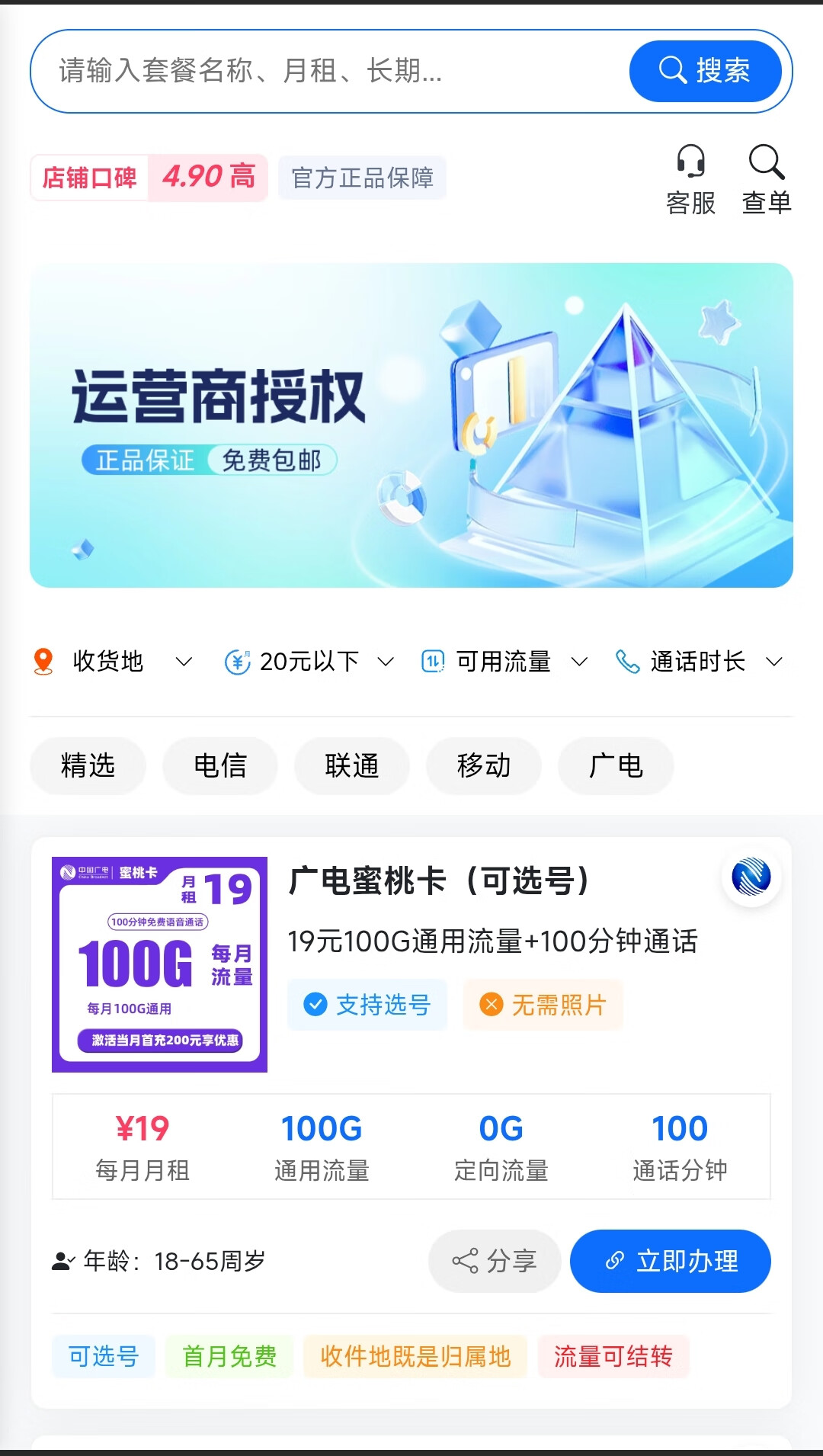Click the coin icon beside 20元以下 filter
The image size is (823, 1456).
(239, 661)
